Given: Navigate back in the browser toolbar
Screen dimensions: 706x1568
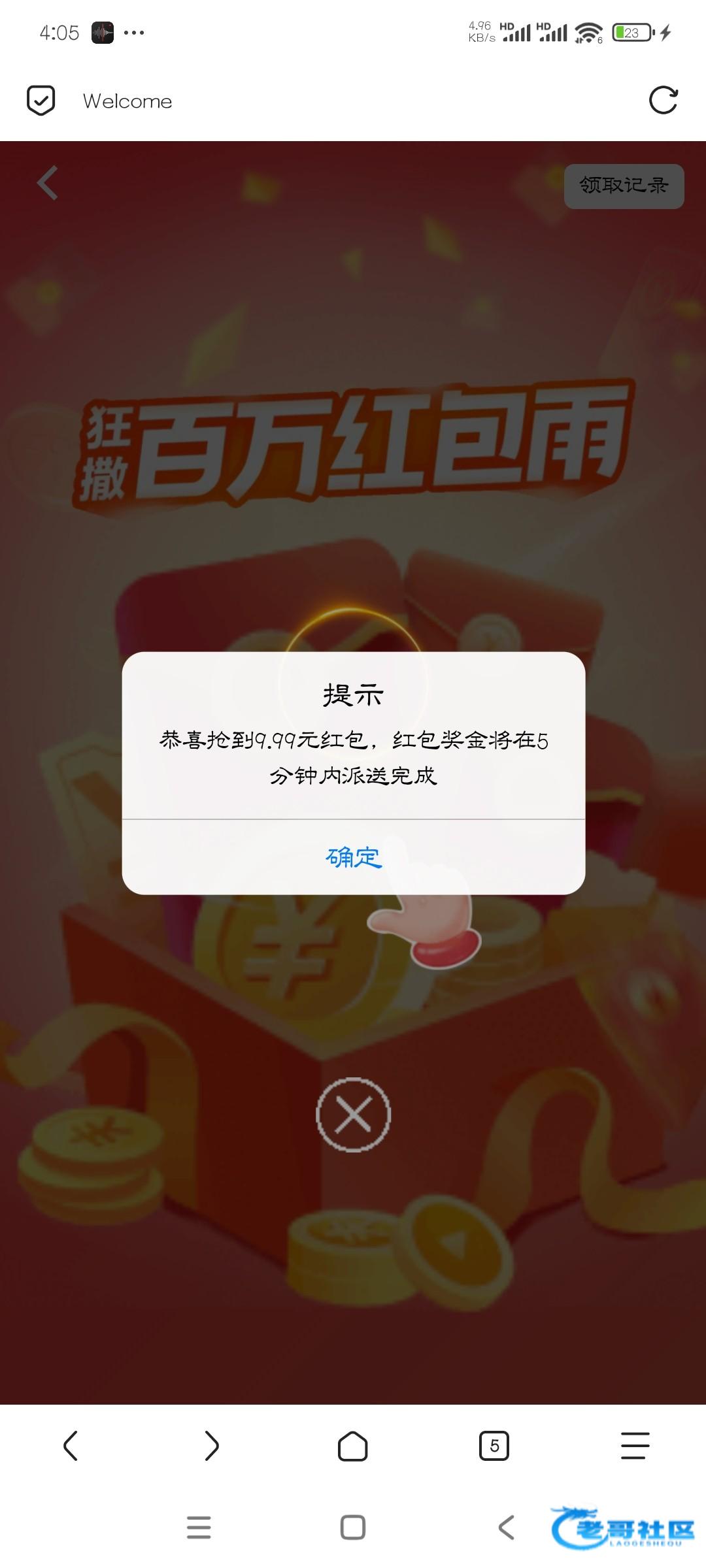Looking at the screenshot, I should (x=71, y=1445).
